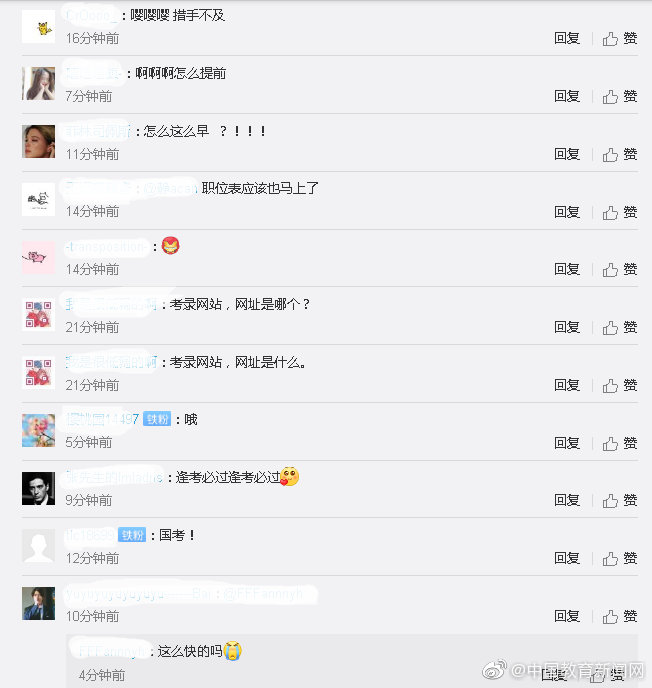Reply to the comment '考录网站，网址是哪个？'
This screenshot has width=652, height=688.
click(x=567, y=328)
